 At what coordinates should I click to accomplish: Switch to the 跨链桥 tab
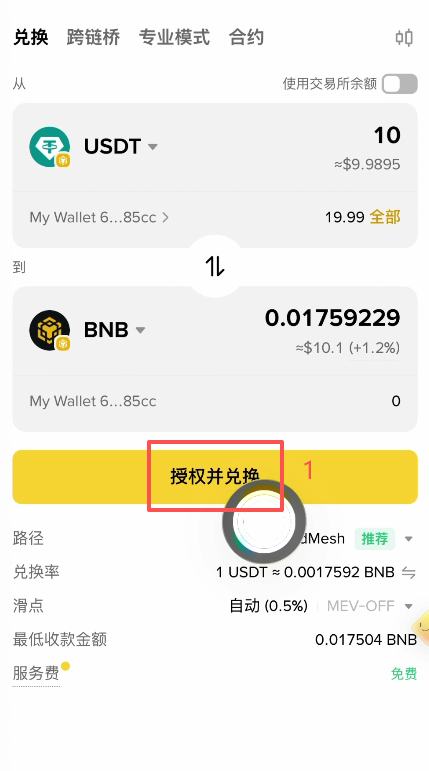click(93, 37)
